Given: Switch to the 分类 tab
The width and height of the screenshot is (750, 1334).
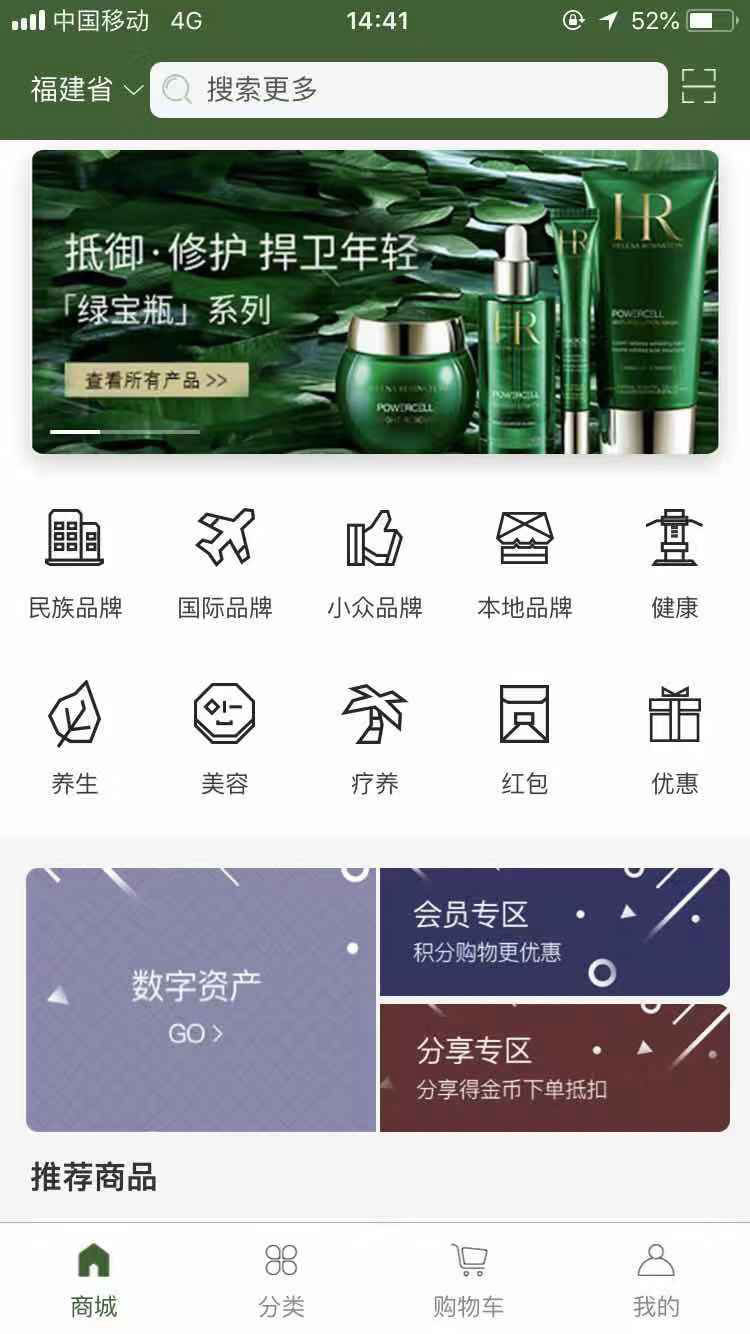Looking at the screenshot, I should pyautogui.click(x=281, y=1279).
